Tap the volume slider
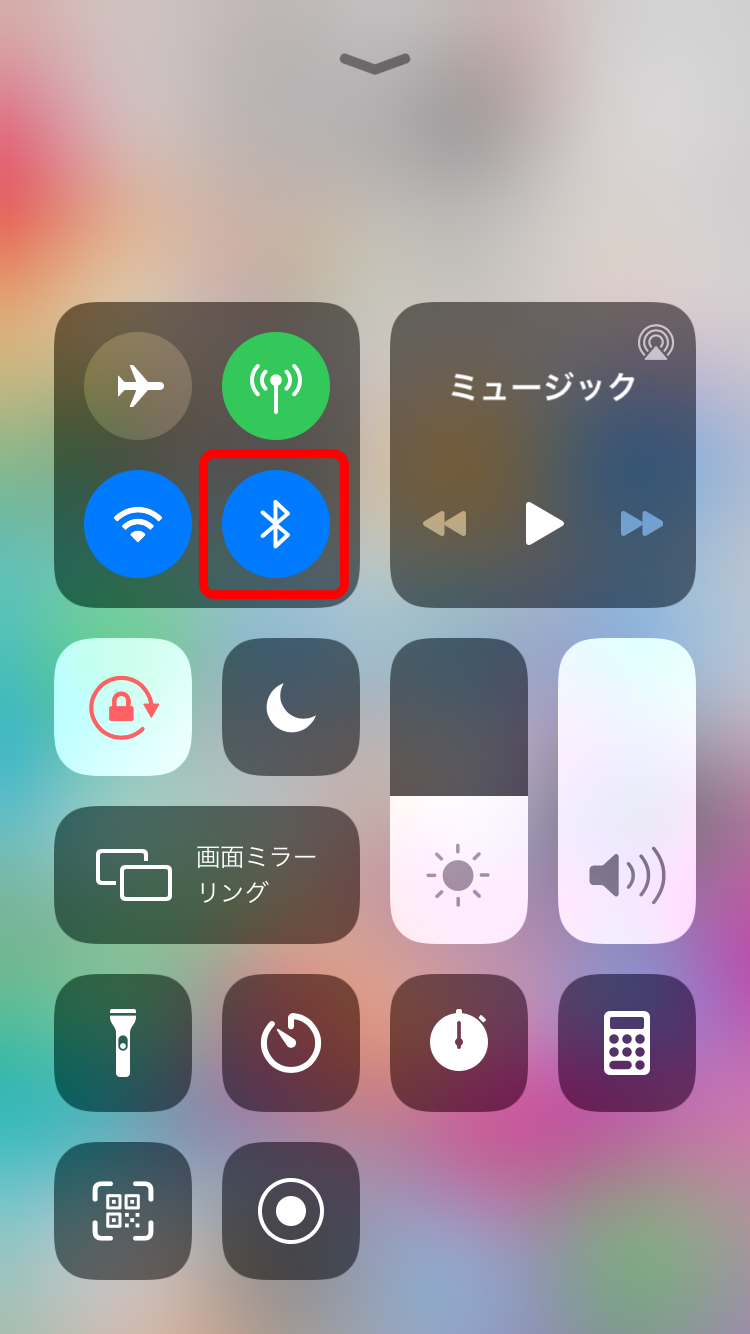 pos(627,790)
